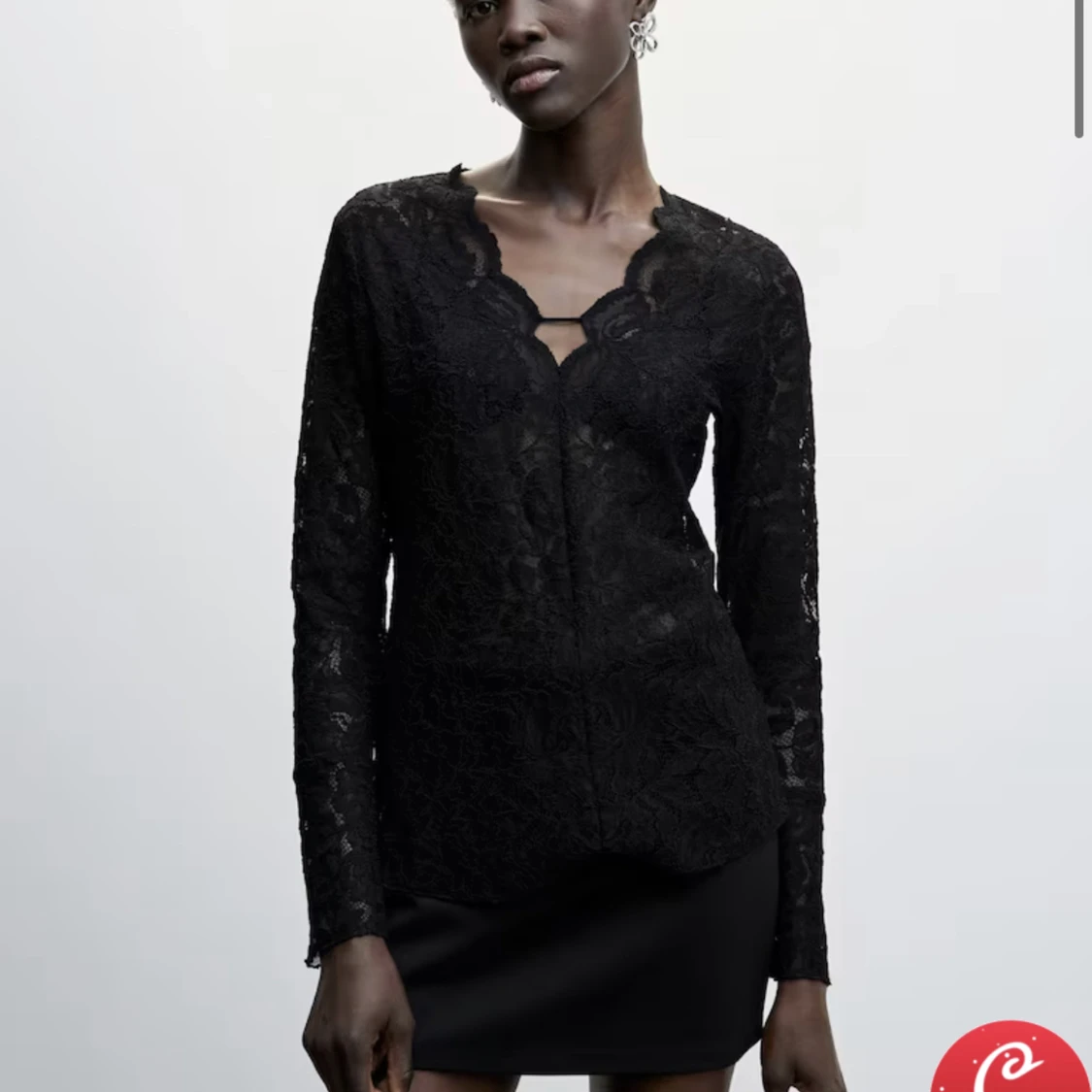1092x1092 pixels.
Task: Open the red floating swirl button
Action: pos(1009,1063)
